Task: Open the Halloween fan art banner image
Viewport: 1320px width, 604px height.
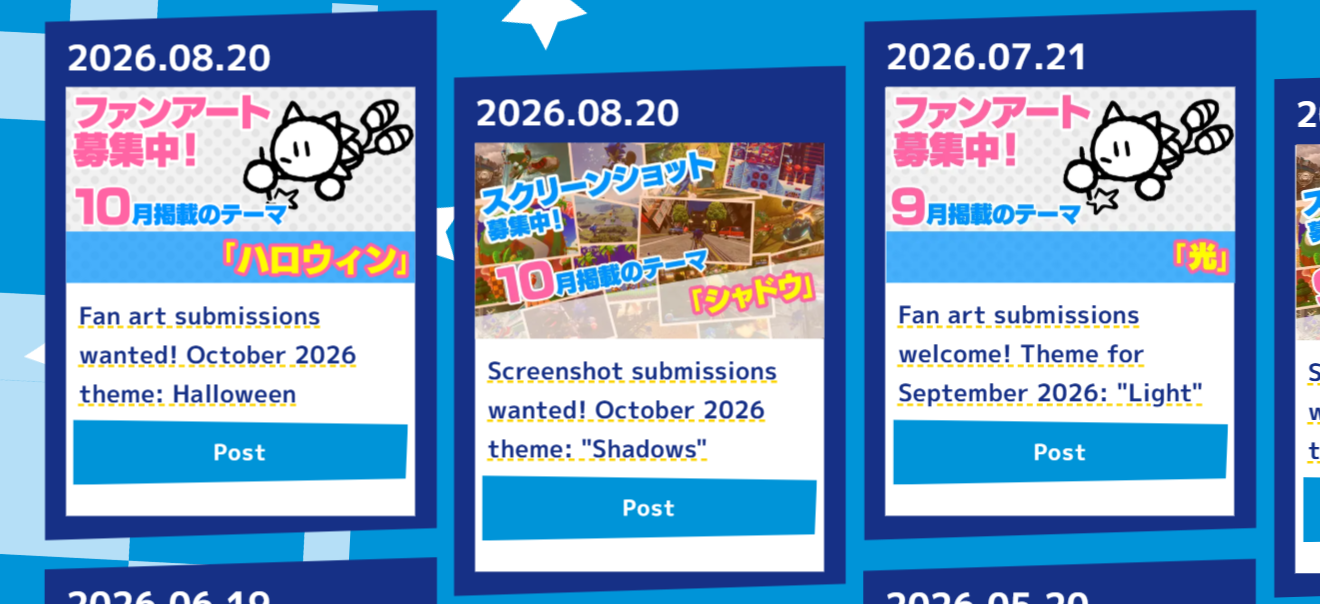Action: coord(240,185)
